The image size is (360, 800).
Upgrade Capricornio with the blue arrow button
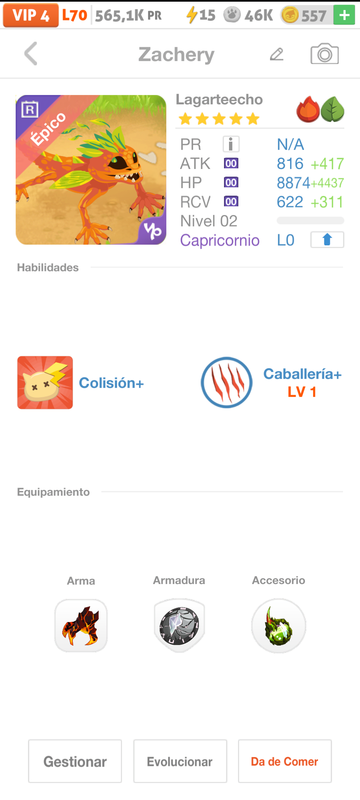pos(327,240)
